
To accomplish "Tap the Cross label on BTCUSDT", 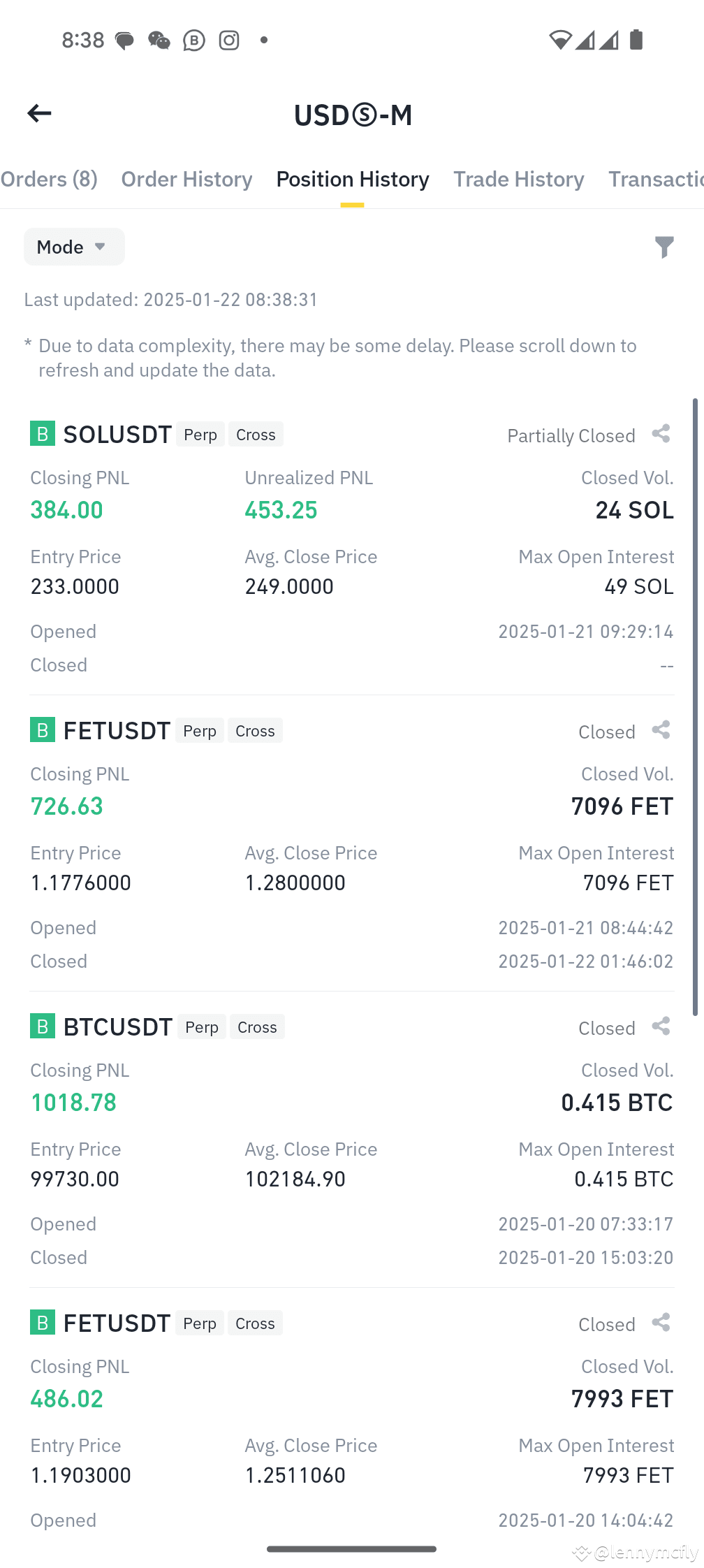I will tap(257, 1026).
